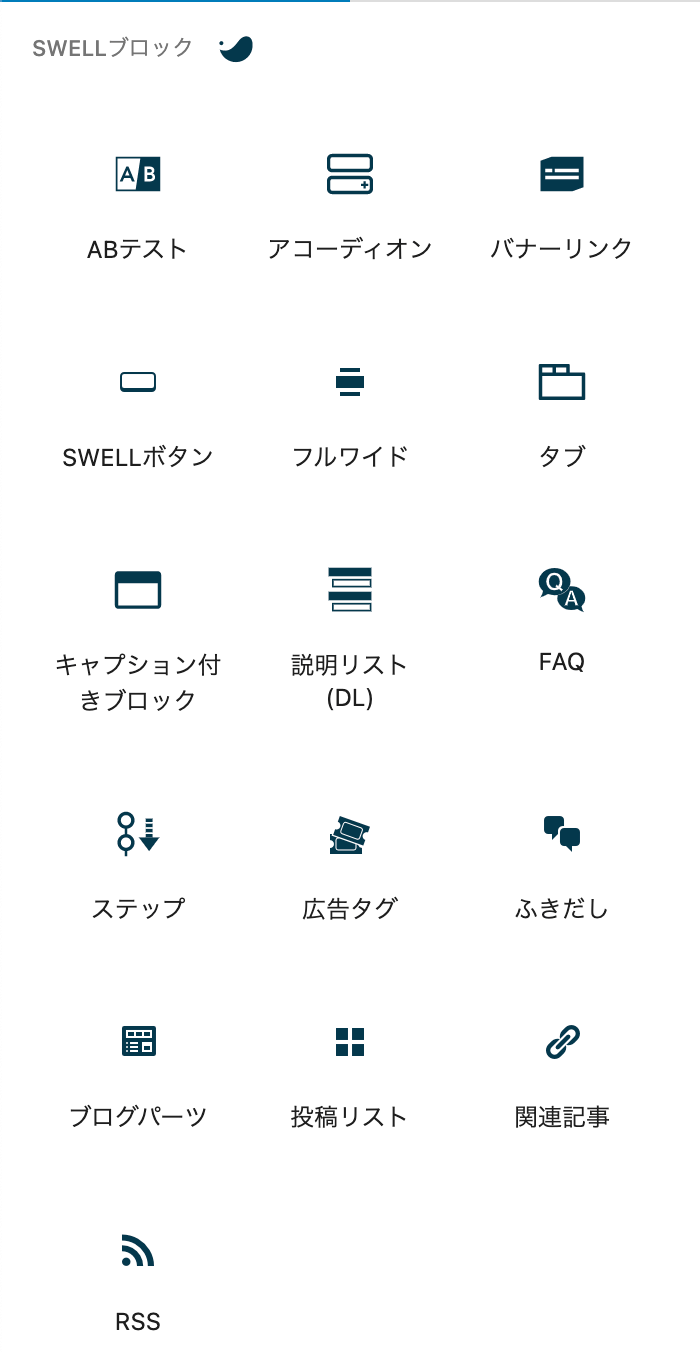Screen dimensions: 700x1352
Task: Insert the ステップ block
Action: coord(138,834)
